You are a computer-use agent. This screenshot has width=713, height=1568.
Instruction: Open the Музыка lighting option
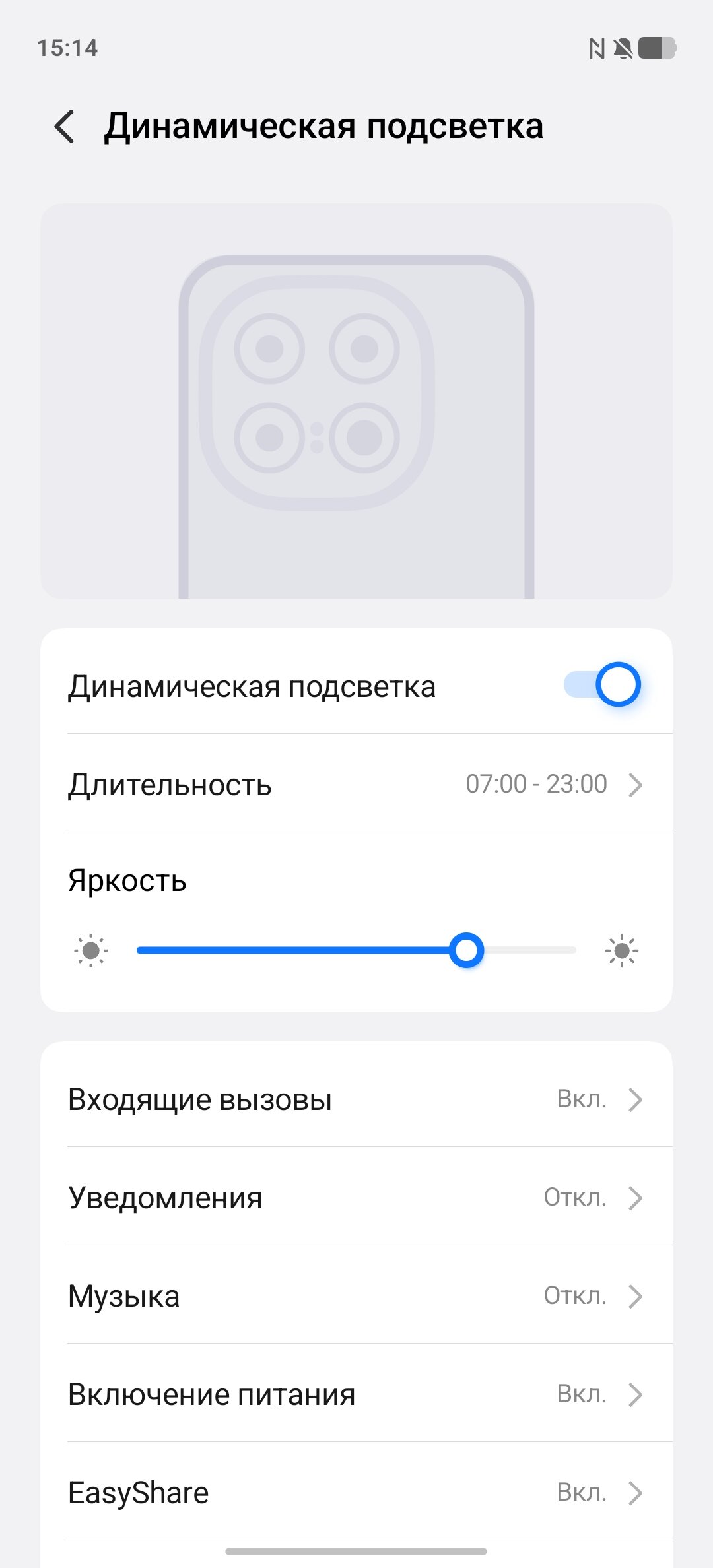point(356,1295)
